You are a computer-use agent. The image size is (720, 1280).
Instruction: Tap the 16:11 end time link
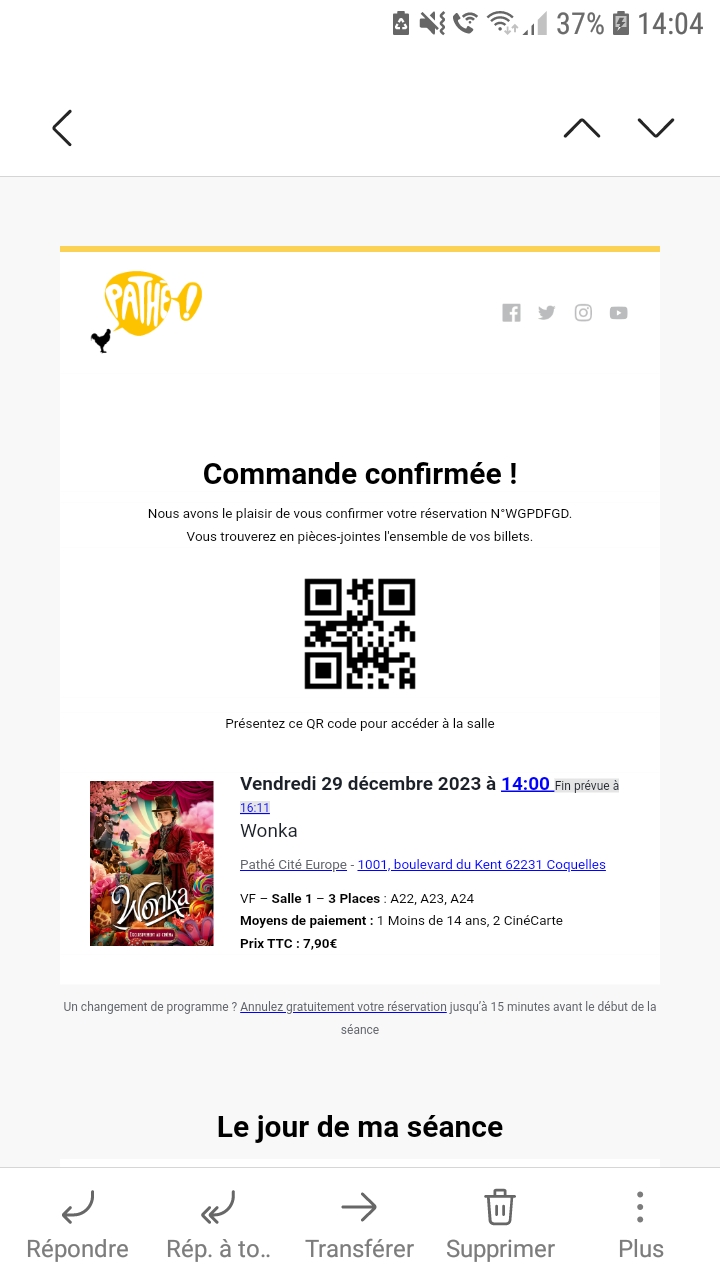[x=255, y=808]
